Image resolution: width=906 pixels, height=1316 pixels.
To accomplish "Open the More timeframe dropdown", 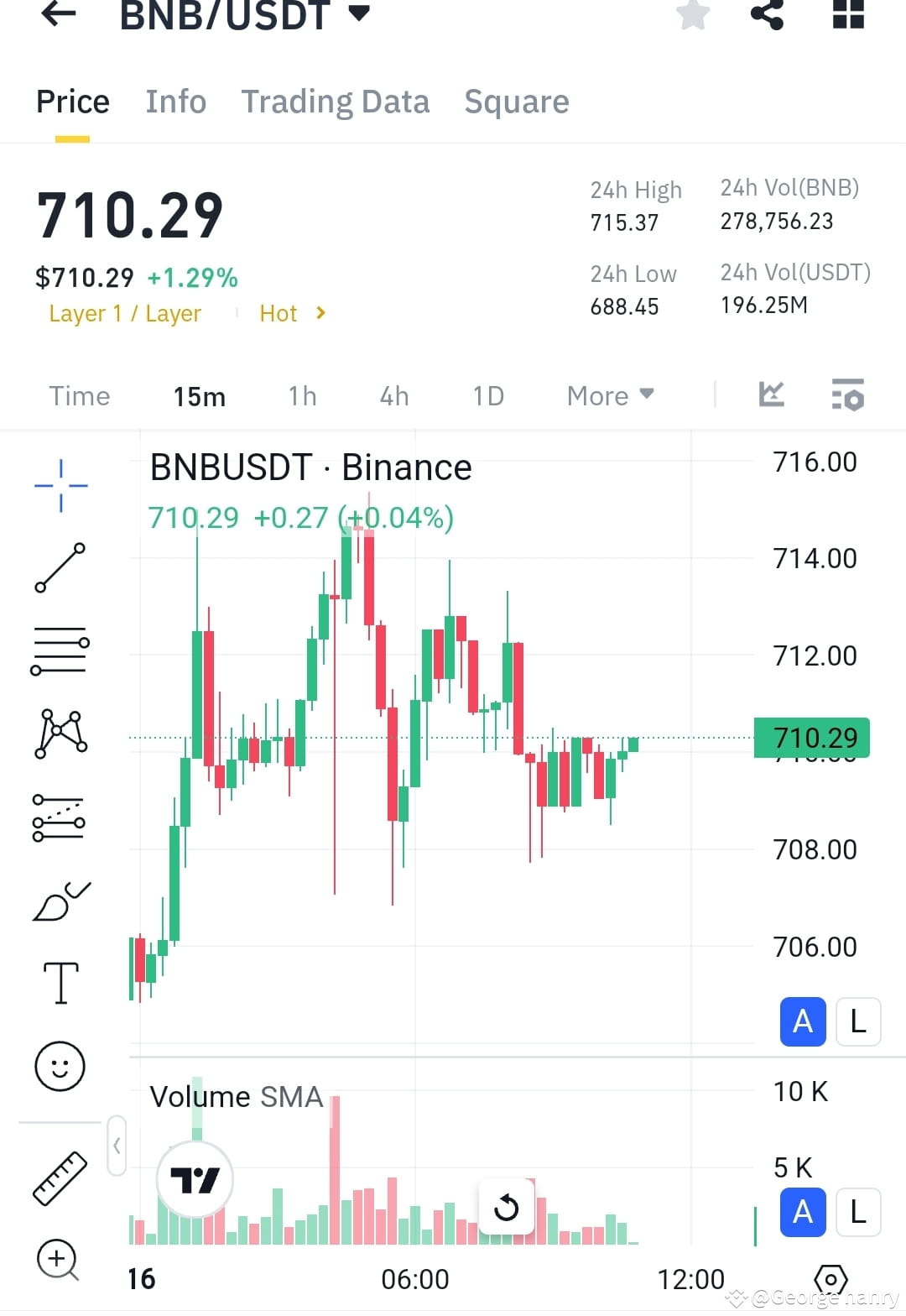I will pos(609,395).
